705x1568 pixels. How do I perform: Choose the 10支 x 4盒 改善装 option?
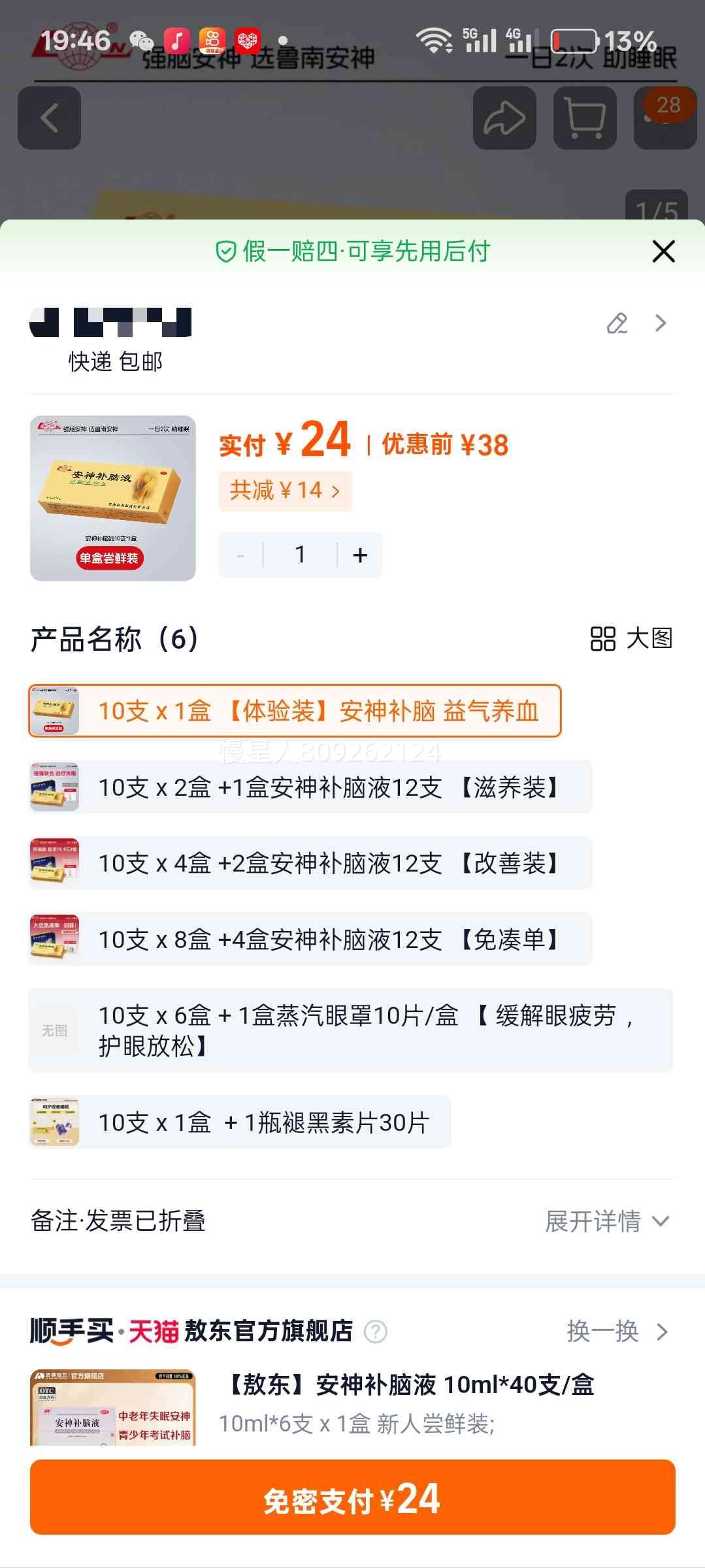coord(311,863)
